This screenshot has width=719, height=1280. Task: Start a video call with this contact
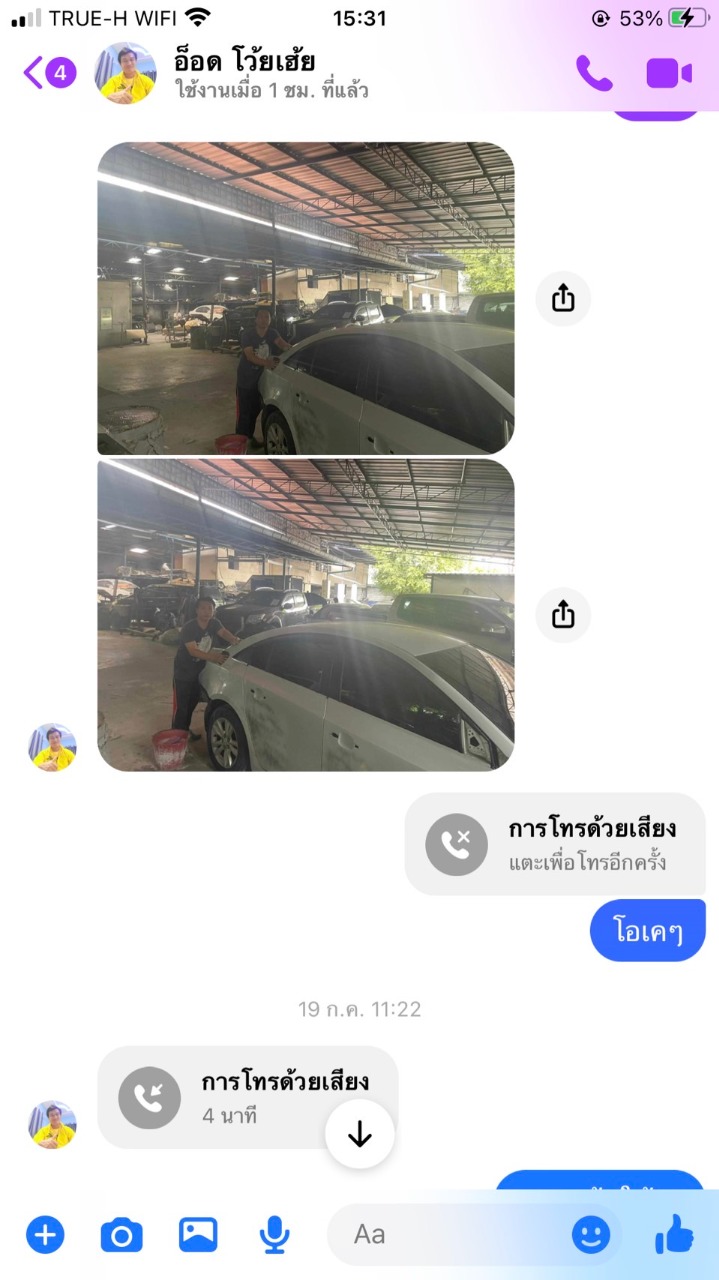669,73
